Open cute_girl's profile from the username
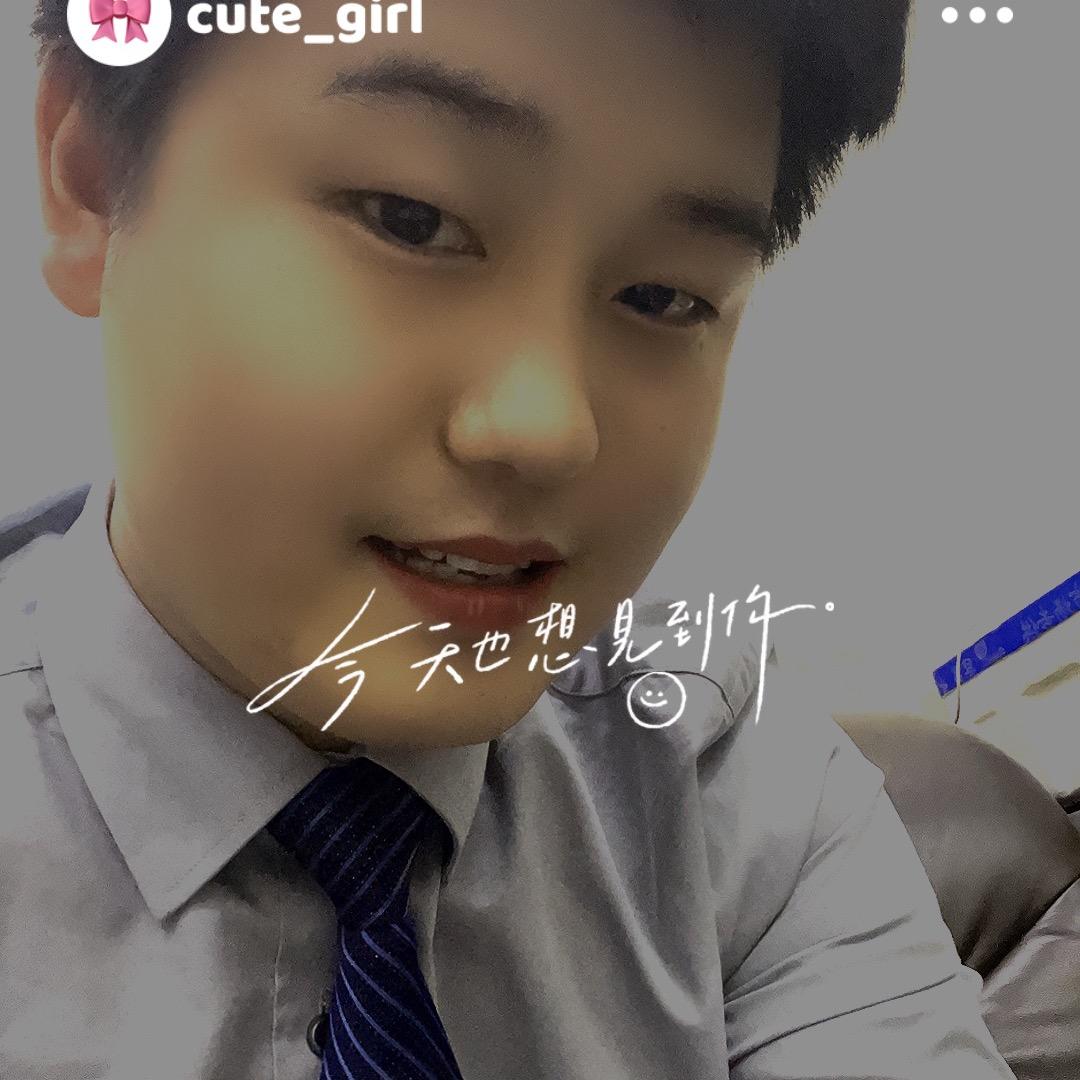Image resolution: width=1080 pixels, height=1080 pixels. (304, 16)
